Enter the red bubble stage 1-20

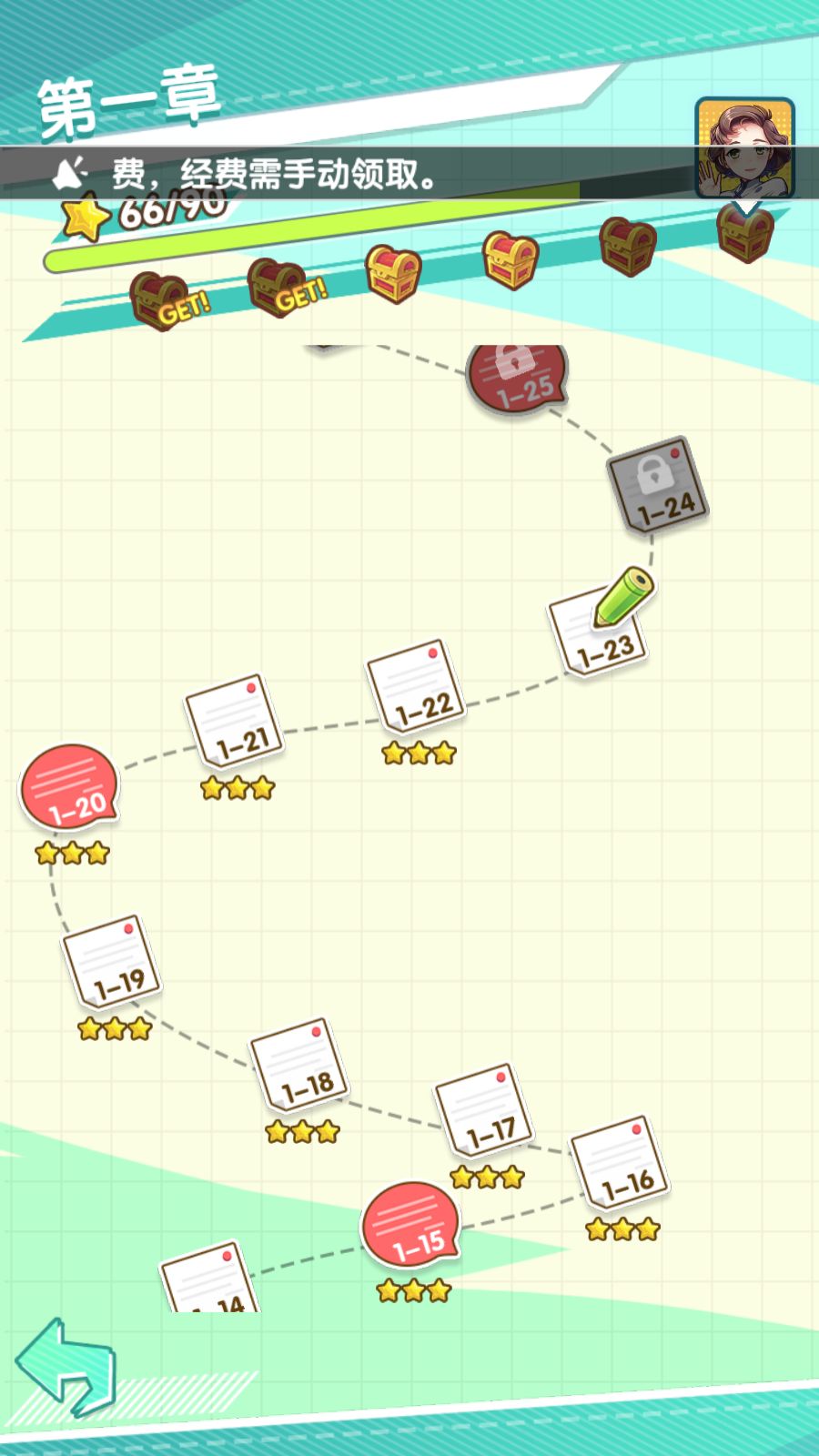69,787
